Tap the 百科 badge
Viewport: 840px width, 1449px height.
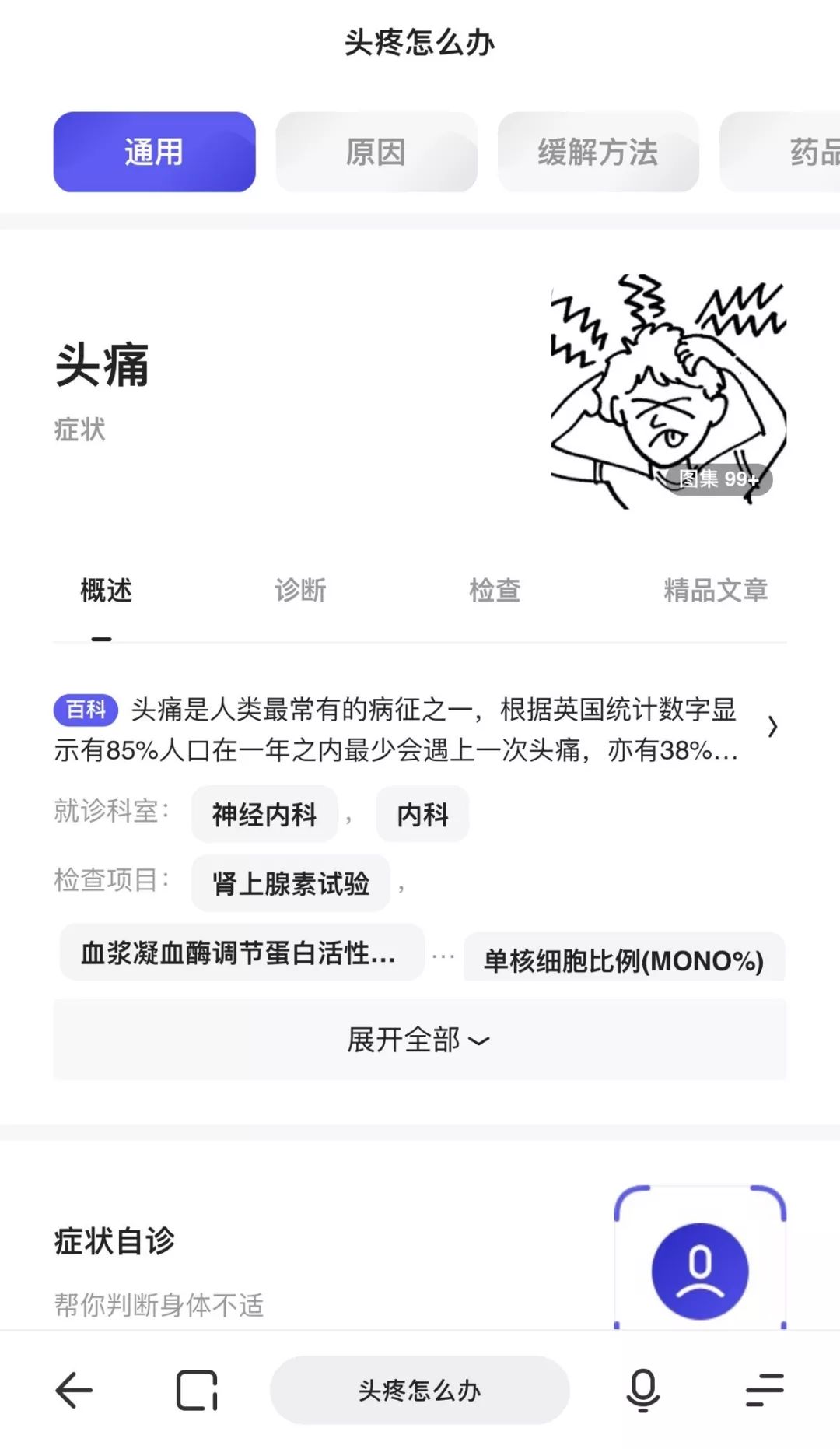pyautogui.click(x=84, y=710)
